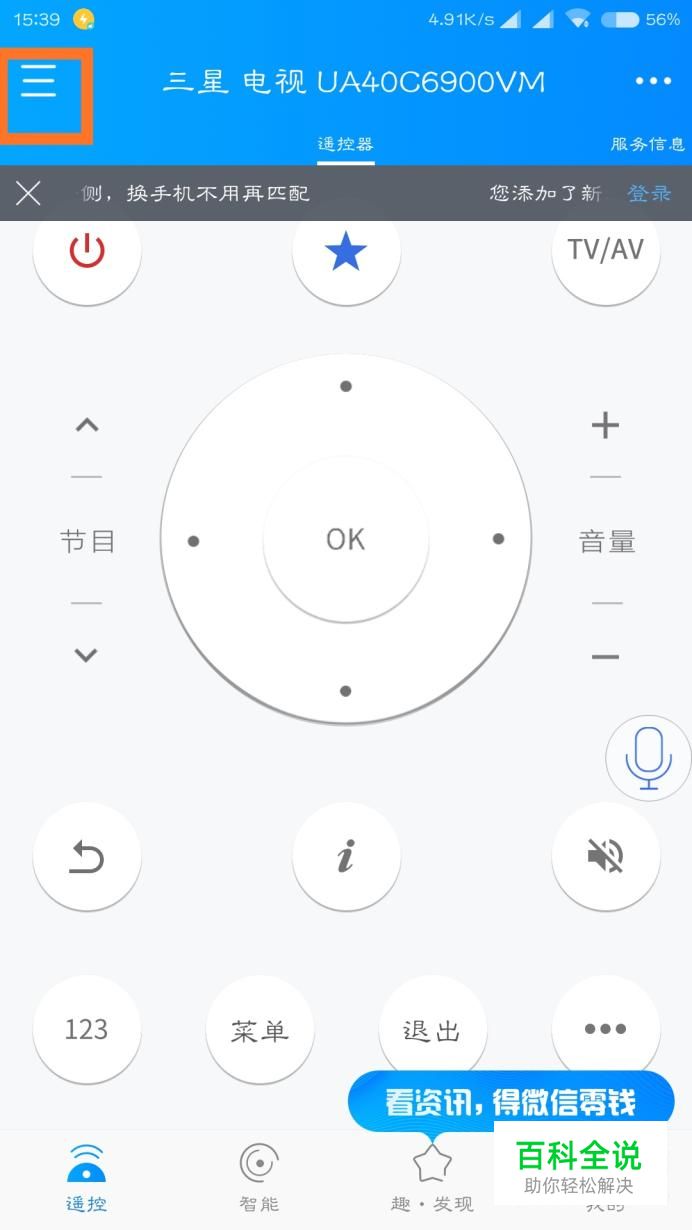Viewport: 692px width, 1230px height.
Task: Open the 123 number keypad
Action: point(87,1029)
